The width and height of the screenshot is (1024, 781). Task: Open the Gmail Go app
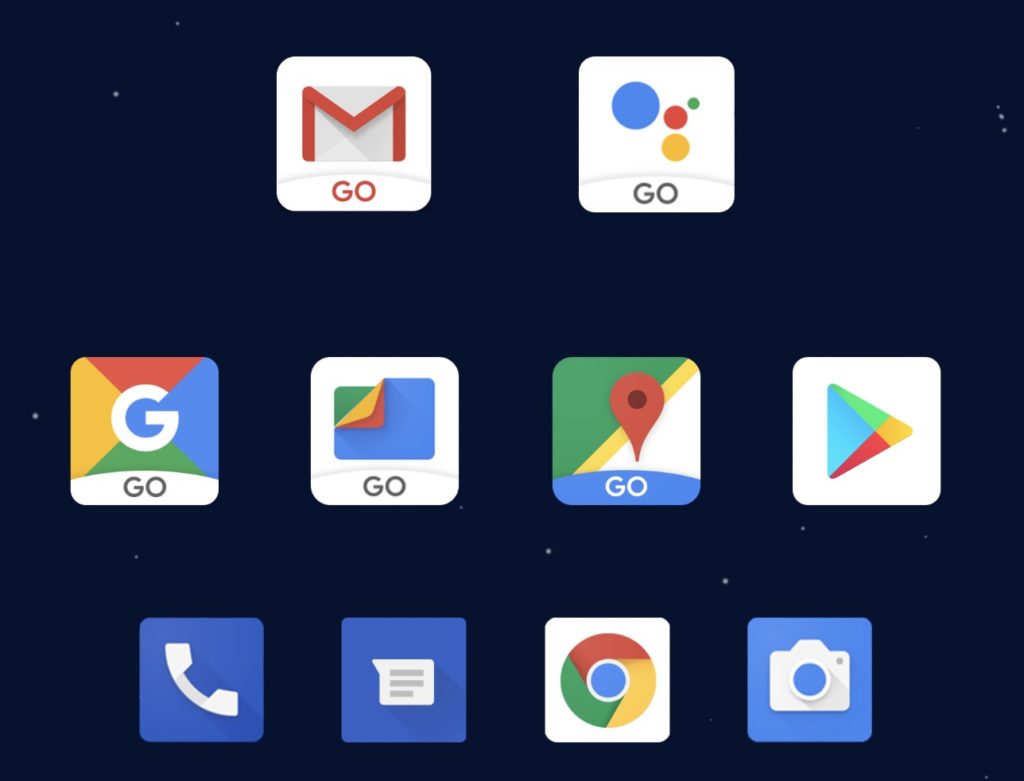[354, 134]
